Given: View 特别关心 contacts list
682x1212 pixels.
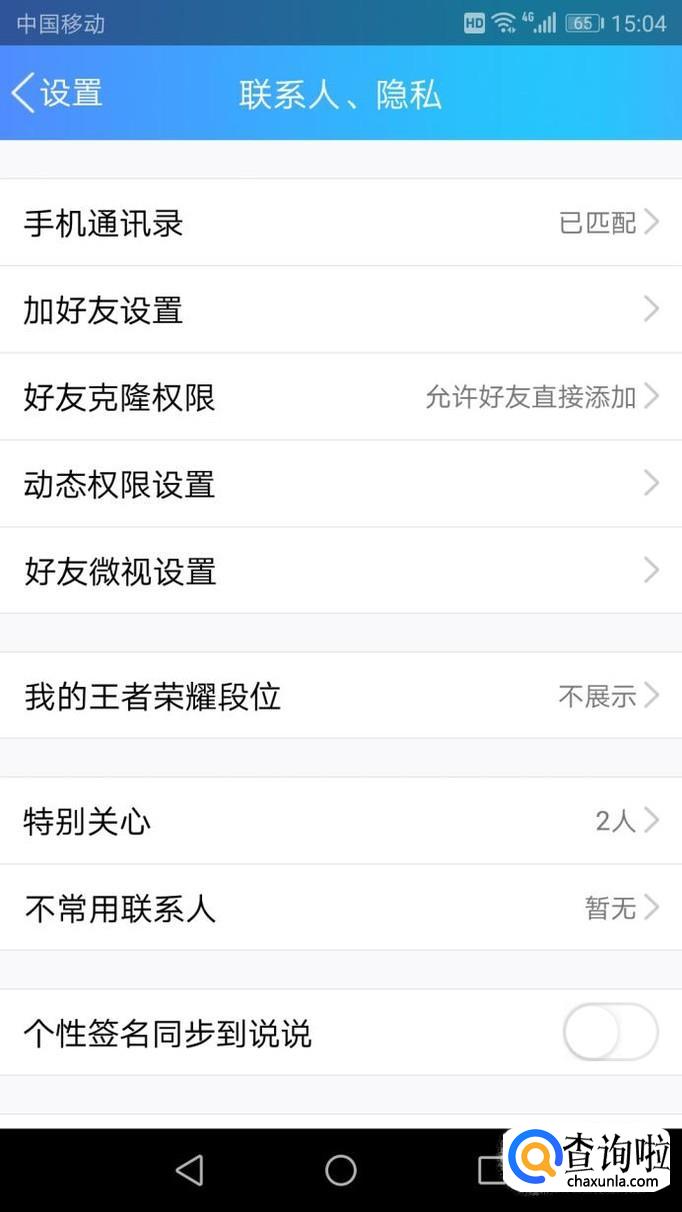Looking at the screenshot, I should (x=340, y=821).
